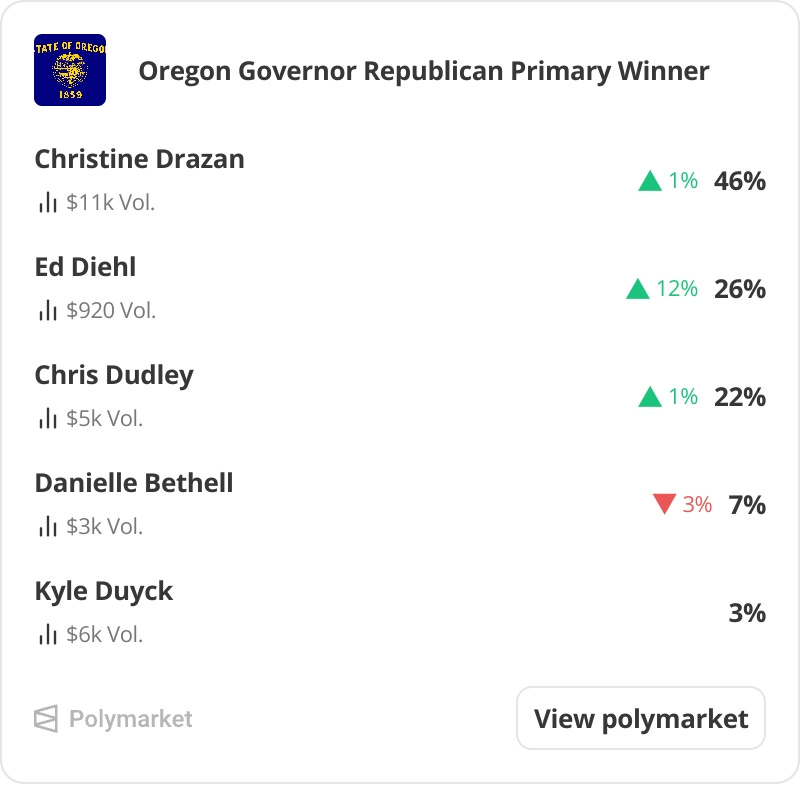Open the Kyle Duyck market row

click(400, 612)
